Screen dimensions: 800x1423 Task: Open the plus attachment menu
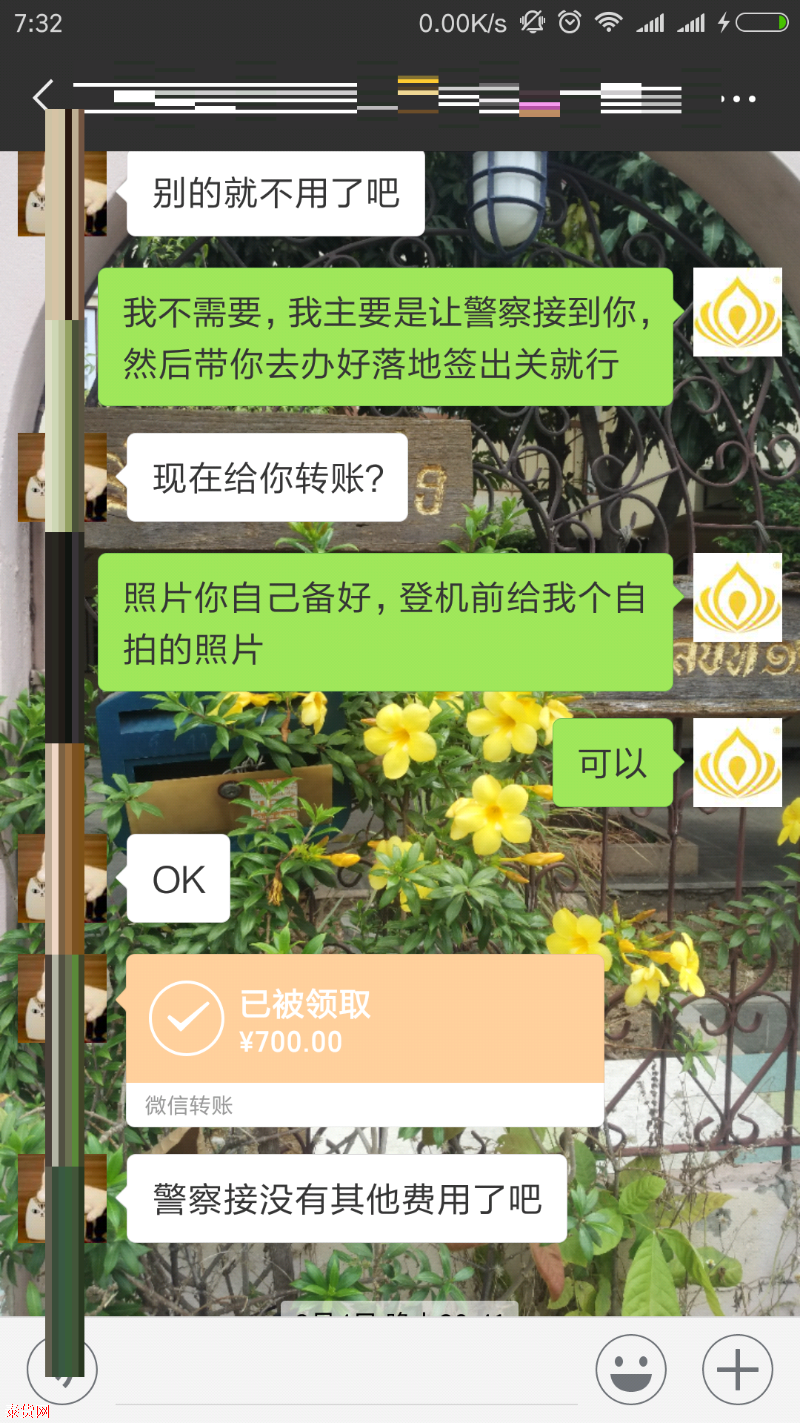(x=737, y=1370)
